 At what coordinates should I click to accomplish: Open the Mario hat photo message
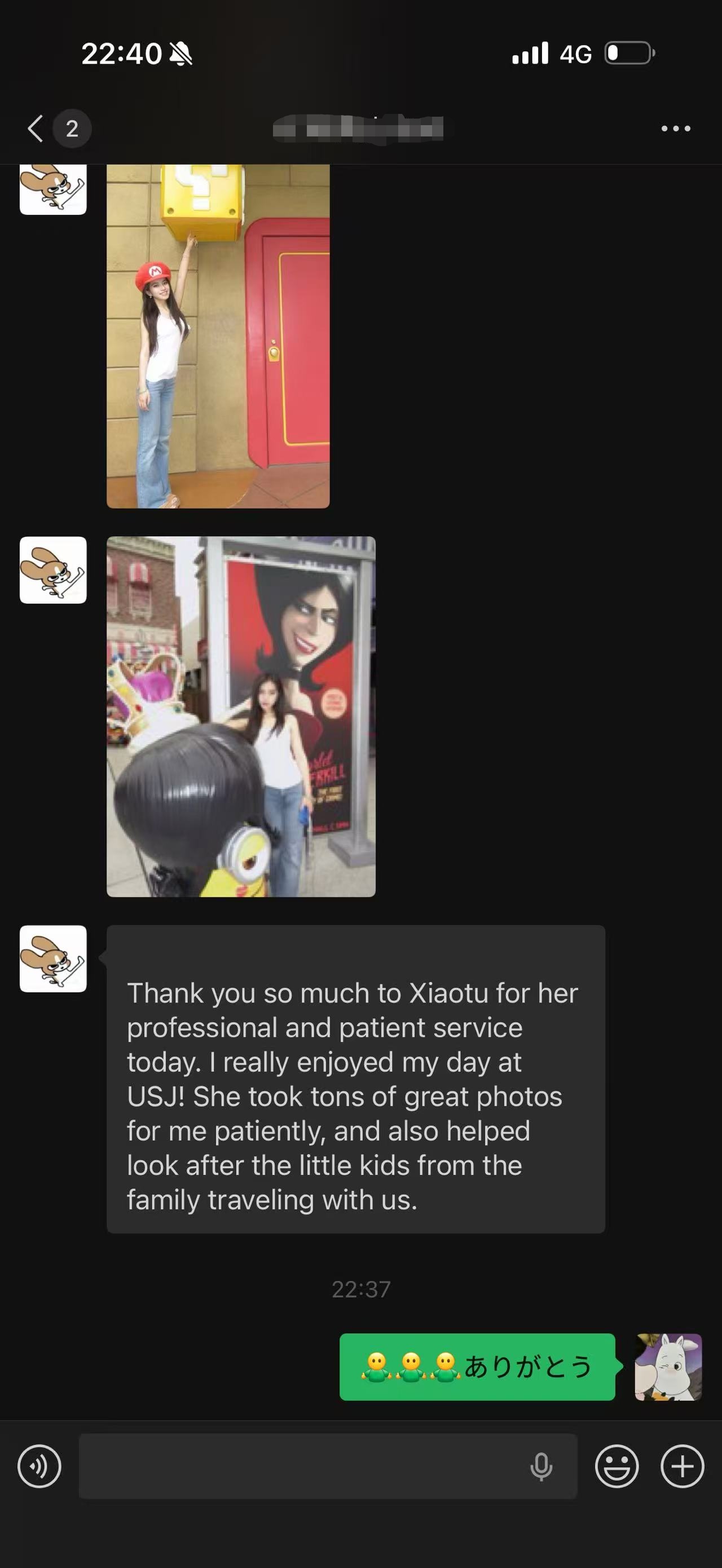tap(218, 336)
